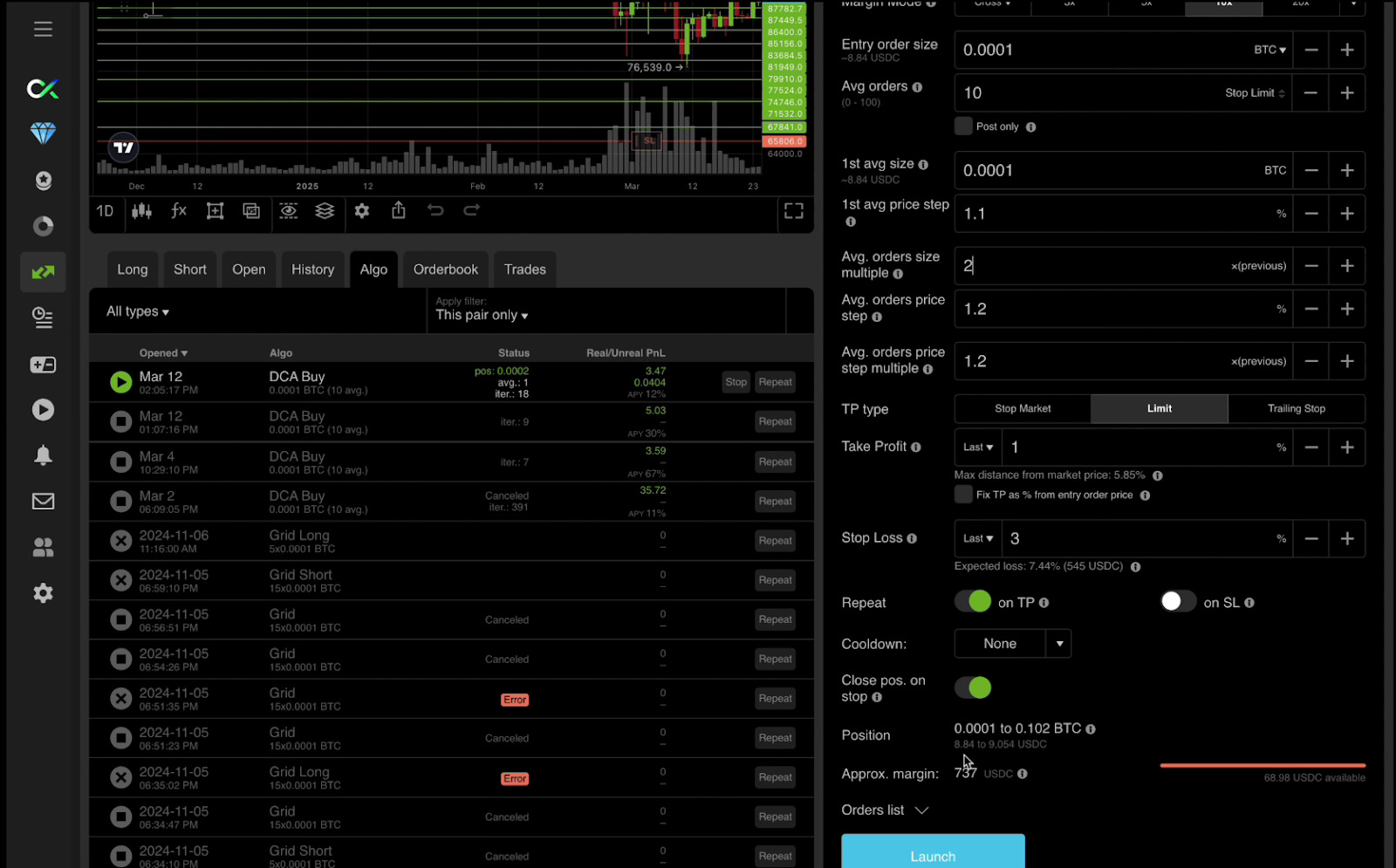
Task: Disable Repeat on TP toggle
Action: point(973,602)
